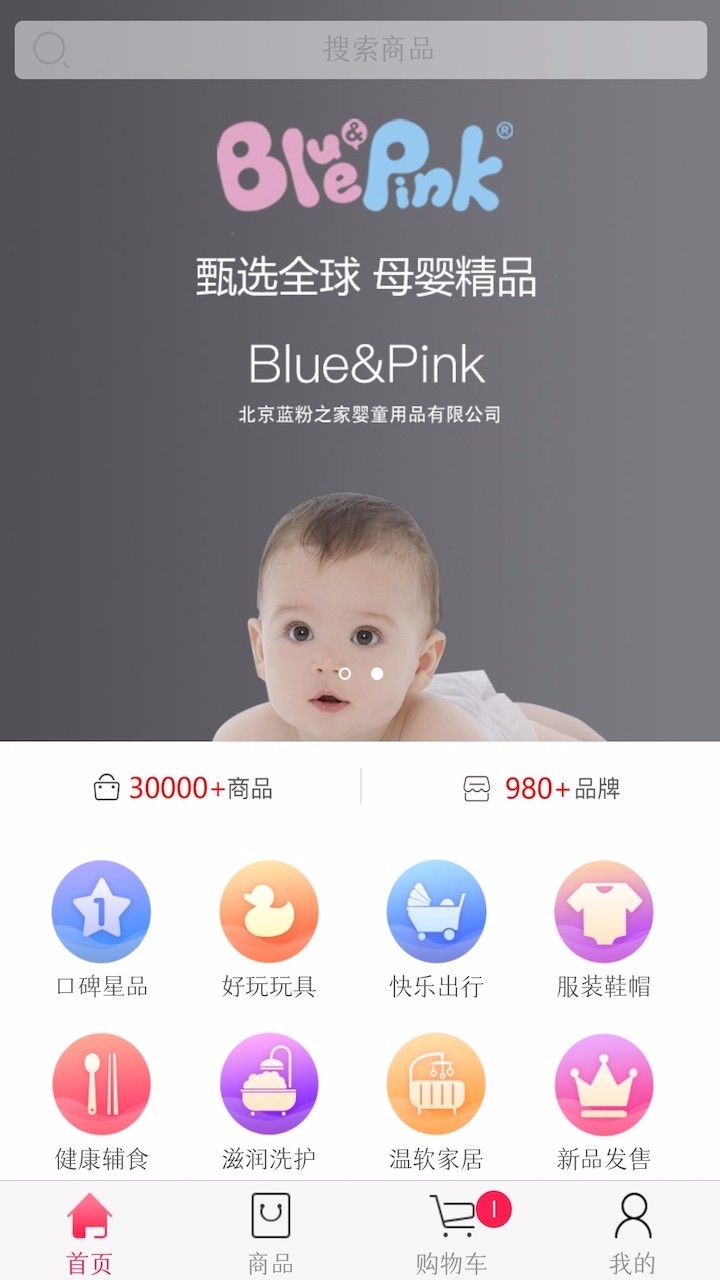View the 30000+商品 listing
Image resolution: width=720 pixels, height=1280 pixels.
(183, 788)
